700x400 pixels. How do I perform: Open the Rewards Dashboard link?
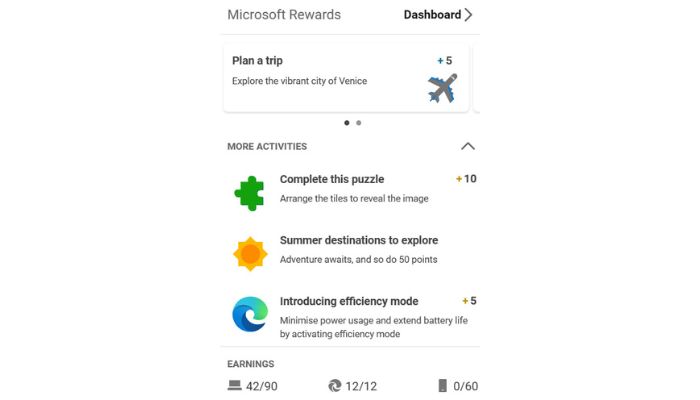point(437,15)
